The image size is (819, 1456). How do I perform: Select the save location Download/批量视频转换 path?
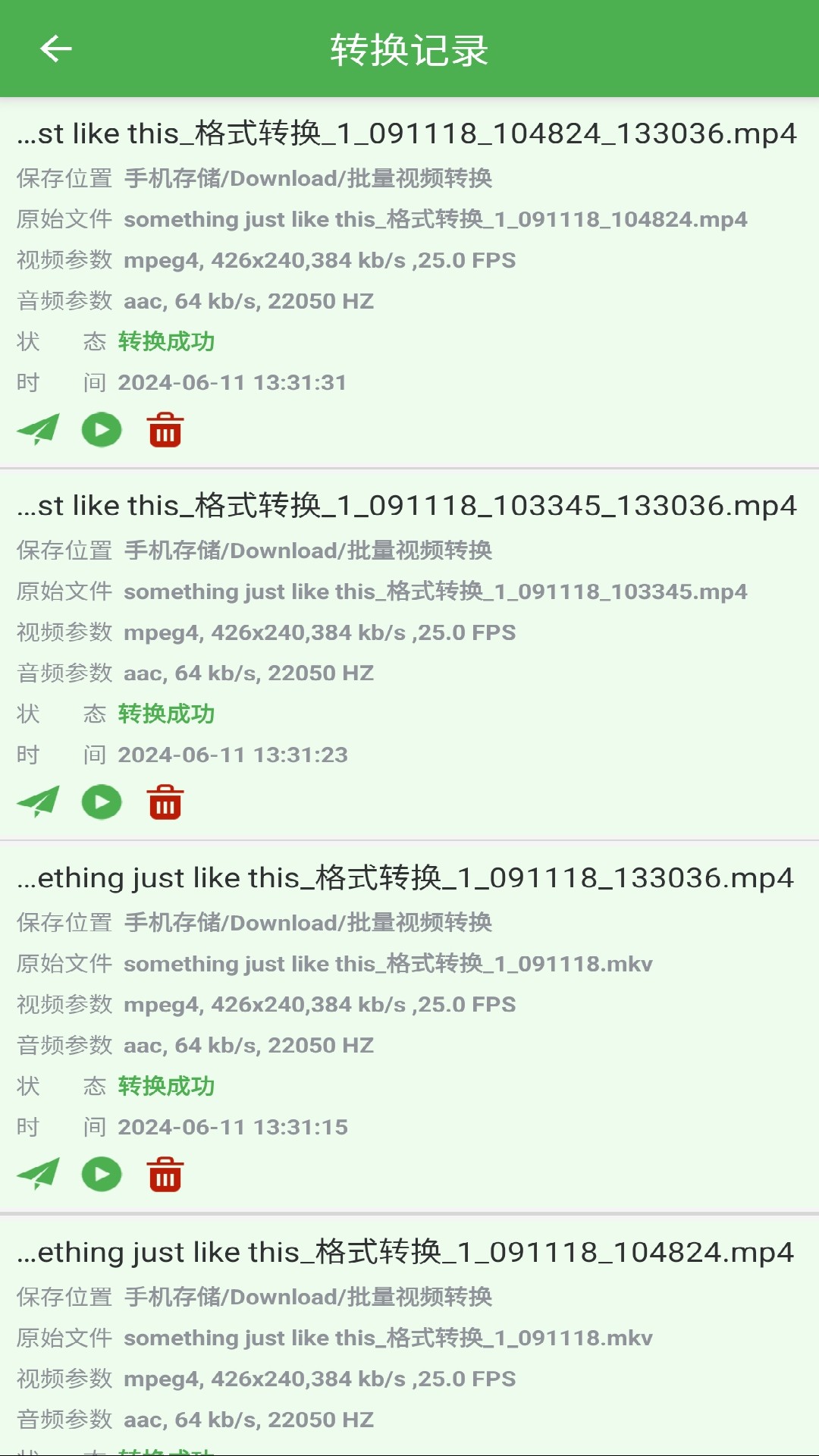coord(309,179)
